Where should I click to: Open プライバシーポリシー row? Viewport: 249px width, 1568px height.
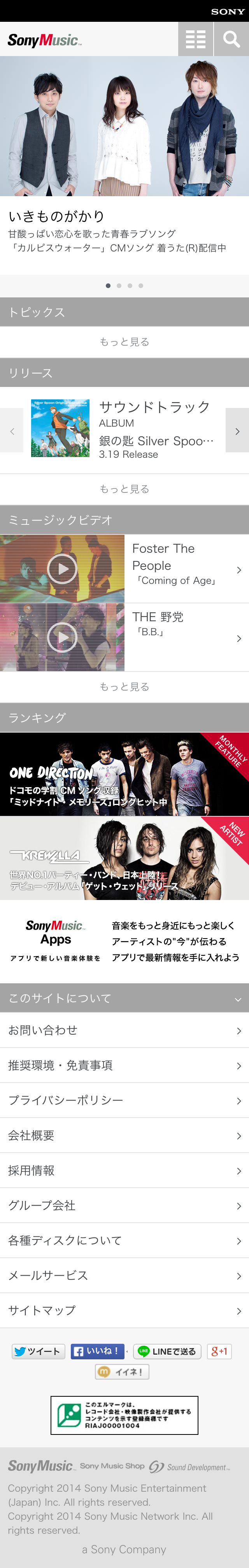(124, 1100)
